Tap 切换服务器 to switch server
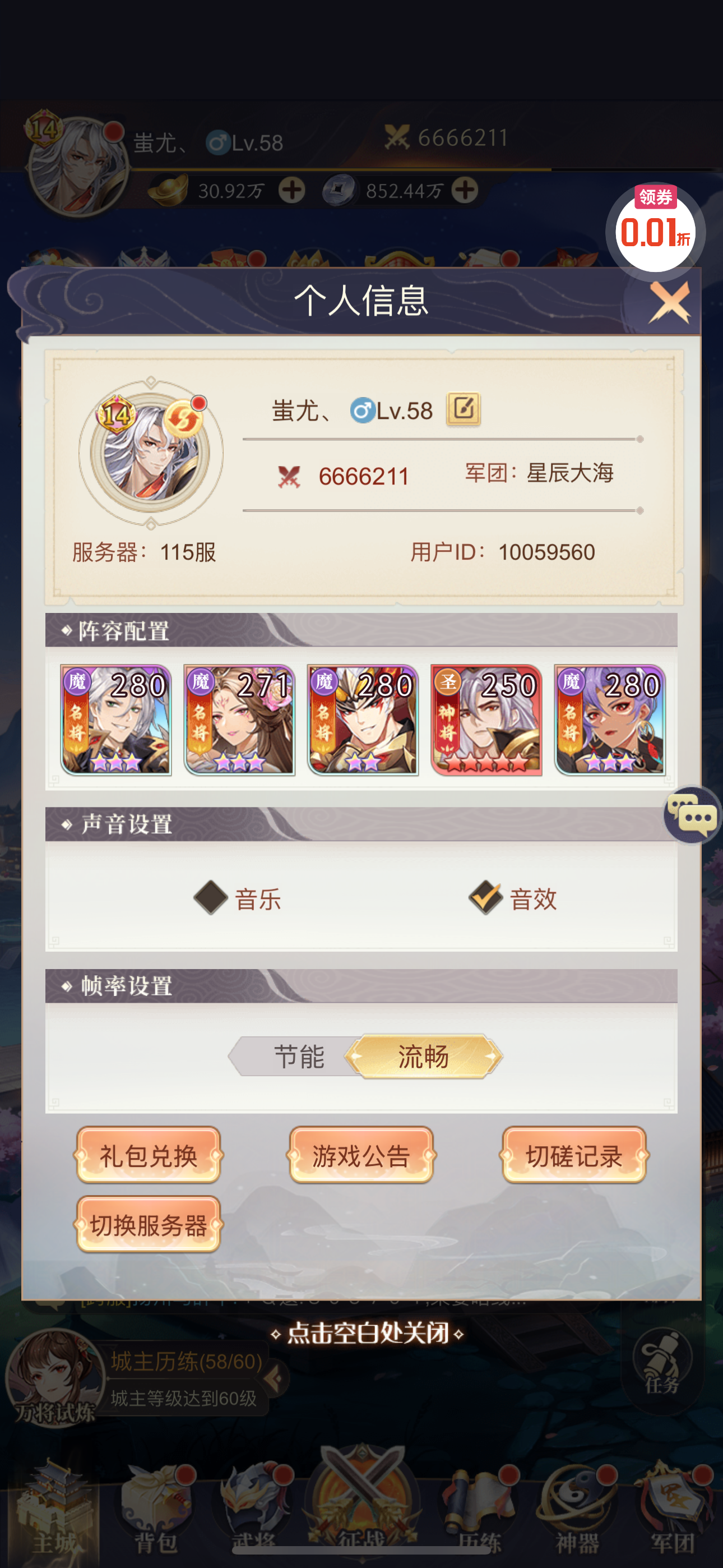Image resolution: width=723 pixels, height=1568 pixels. [149, 1224]
